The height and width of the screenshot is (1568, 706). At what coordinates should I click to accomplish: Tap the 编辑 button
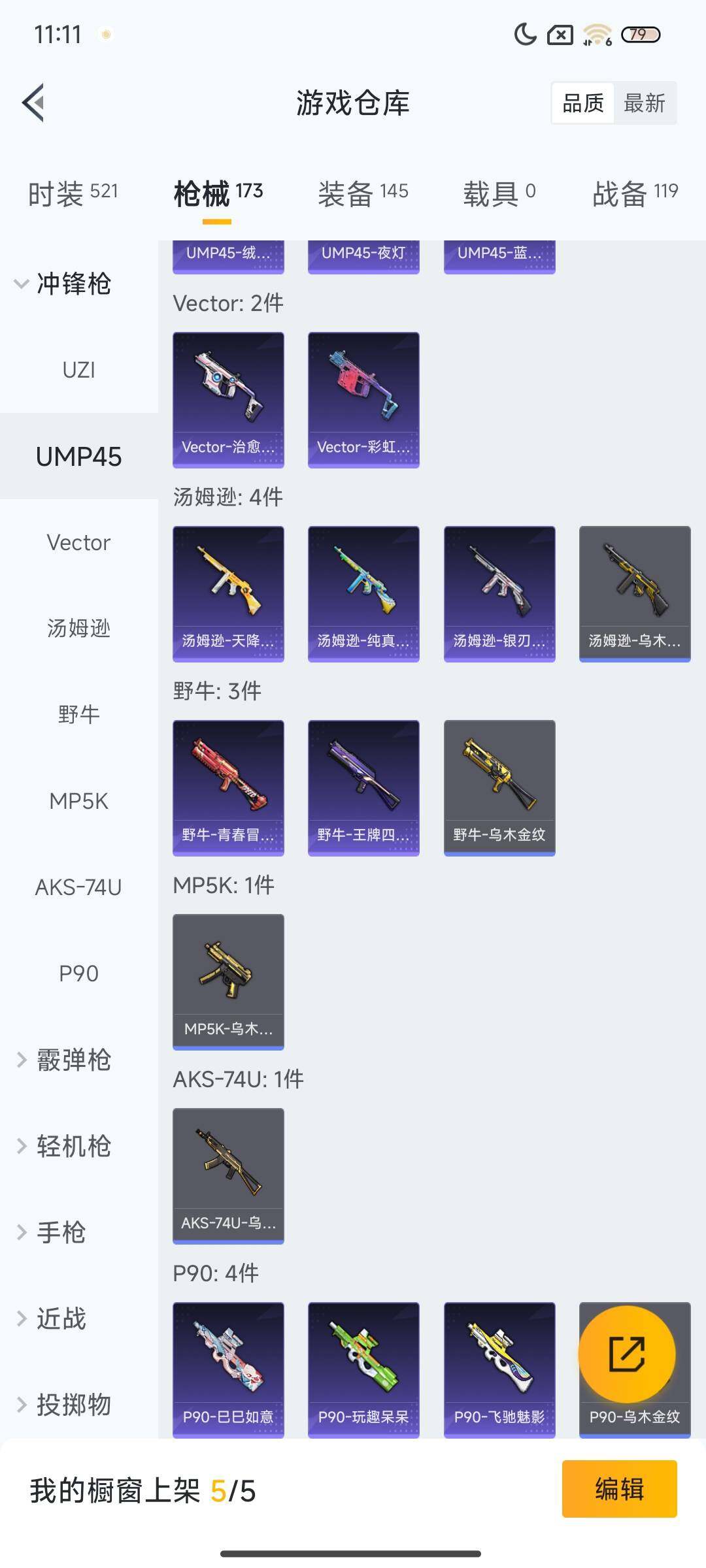coord(619,1489)
